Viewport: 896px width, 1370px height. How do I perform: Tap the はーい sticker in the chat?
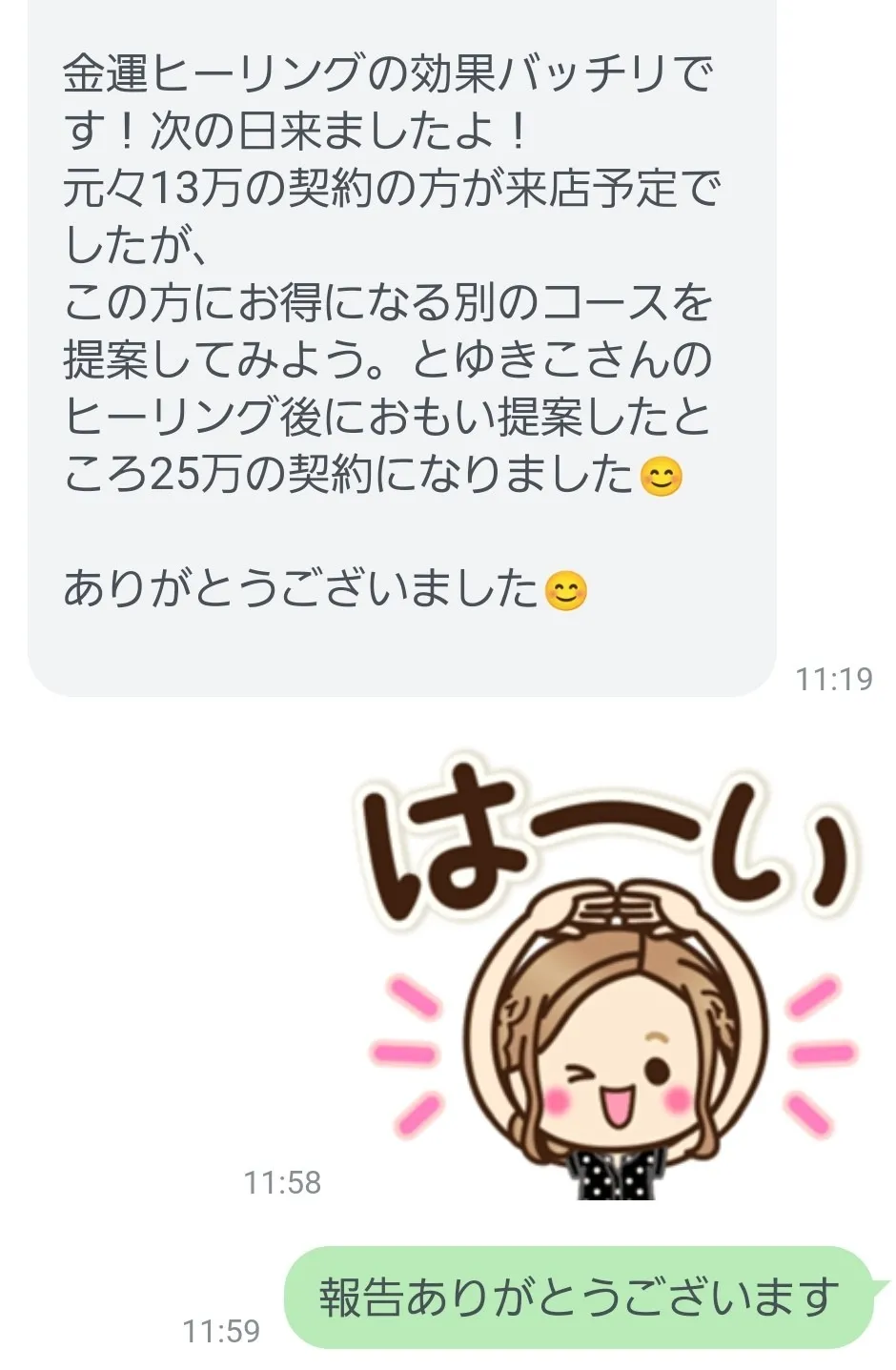click(x=612, y=978)
